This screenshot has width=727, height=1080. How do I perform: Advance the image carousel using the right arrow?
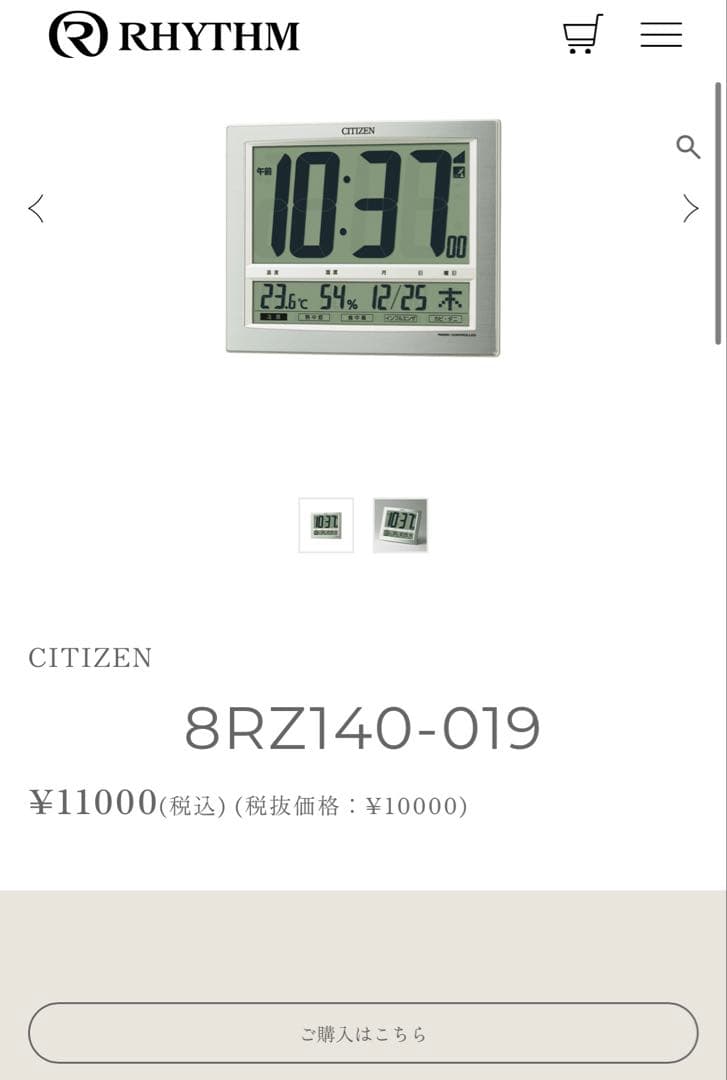point(690,207)
